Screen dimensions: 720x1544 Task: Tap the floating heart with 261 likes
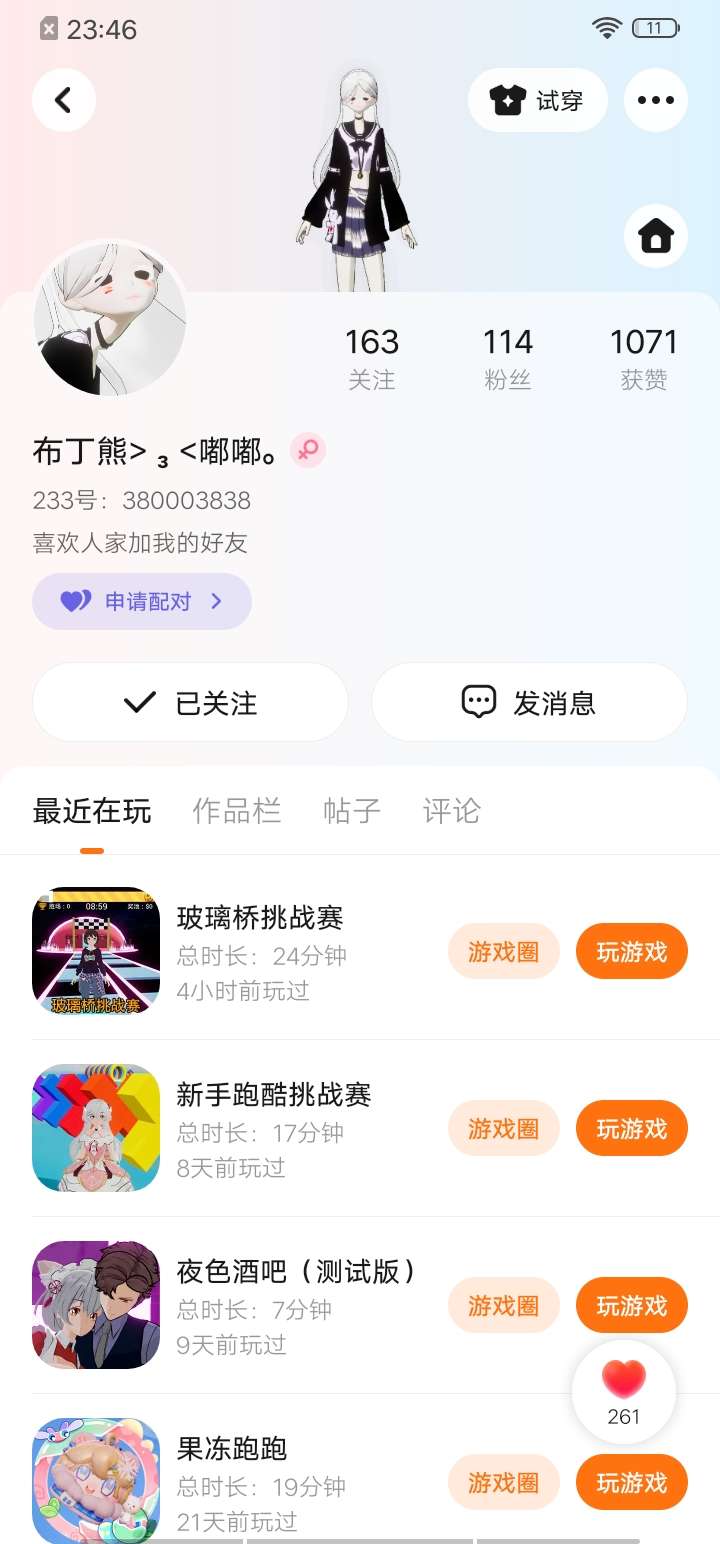coord(623,1391)
